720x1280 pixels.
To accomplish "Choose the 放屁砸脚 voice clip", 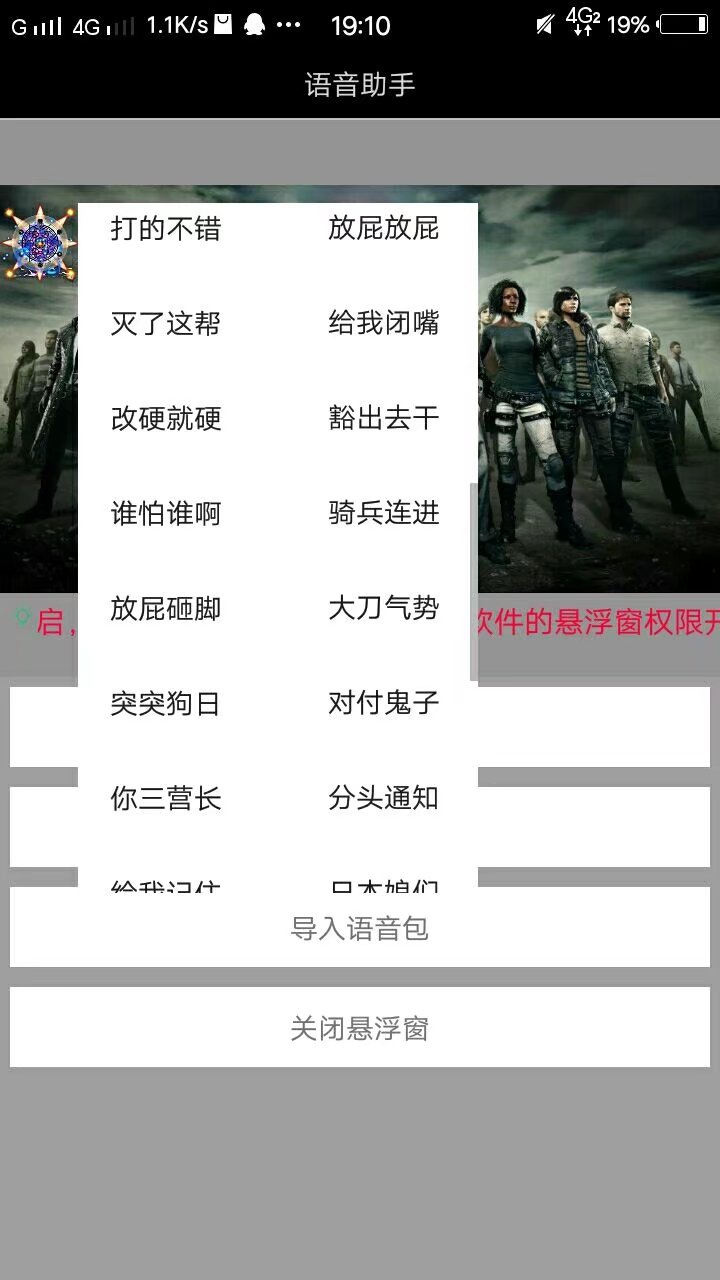I will 166,609.
